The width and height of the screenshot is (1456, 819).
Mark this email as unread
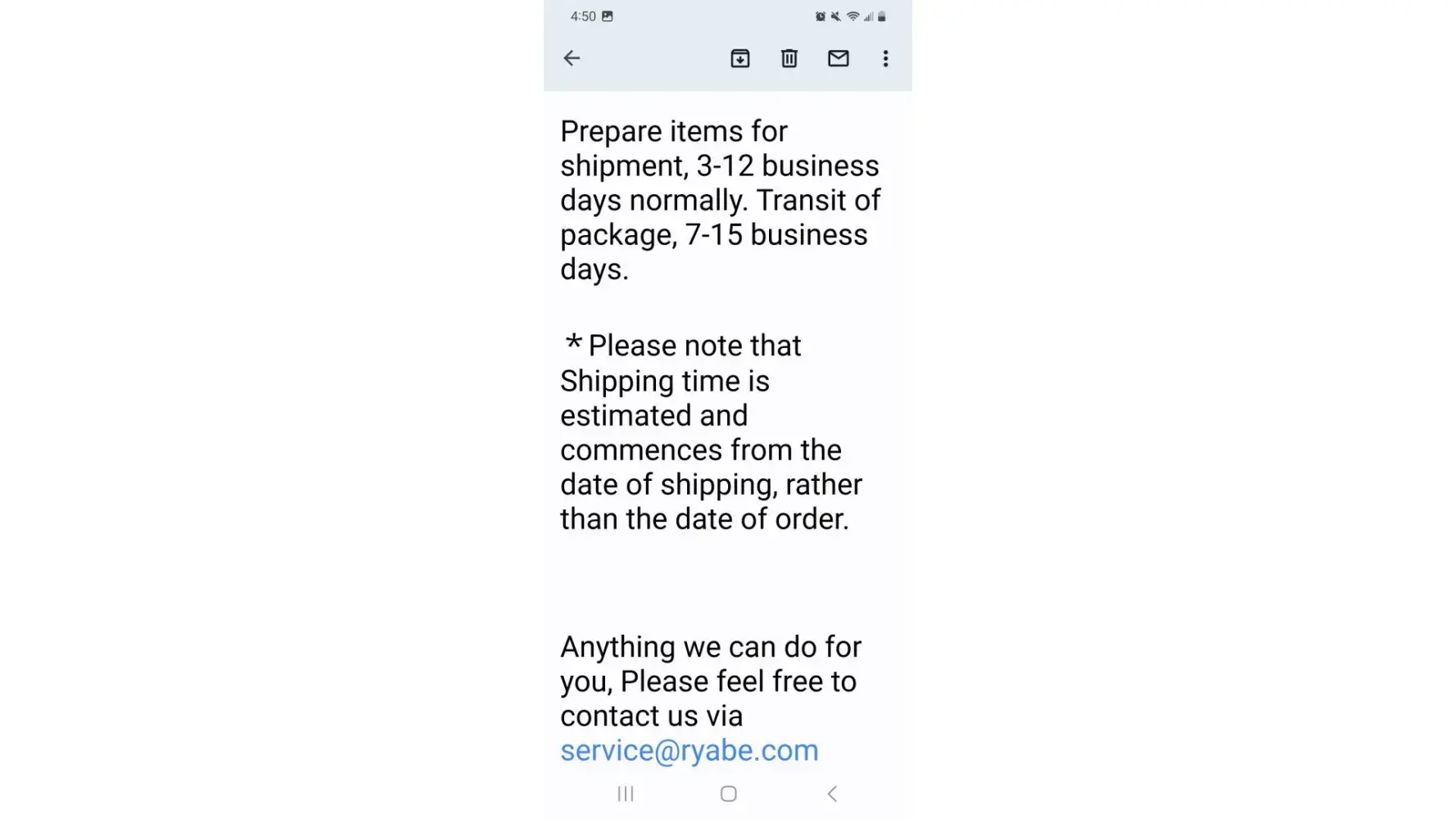[838, 58]
